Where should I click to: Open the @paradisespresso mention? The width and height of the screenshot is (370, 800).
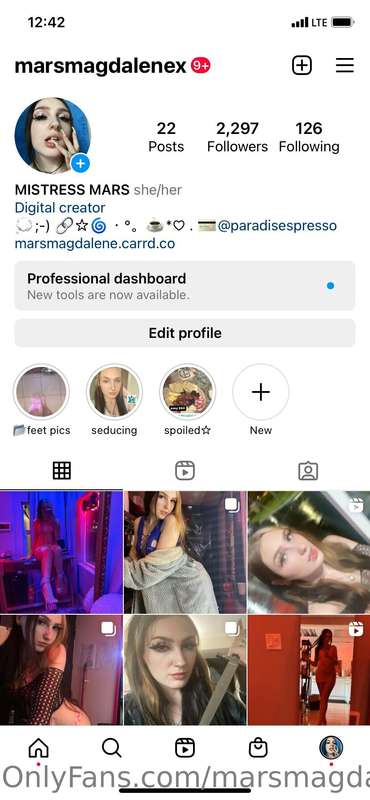[x=277, y=226]
